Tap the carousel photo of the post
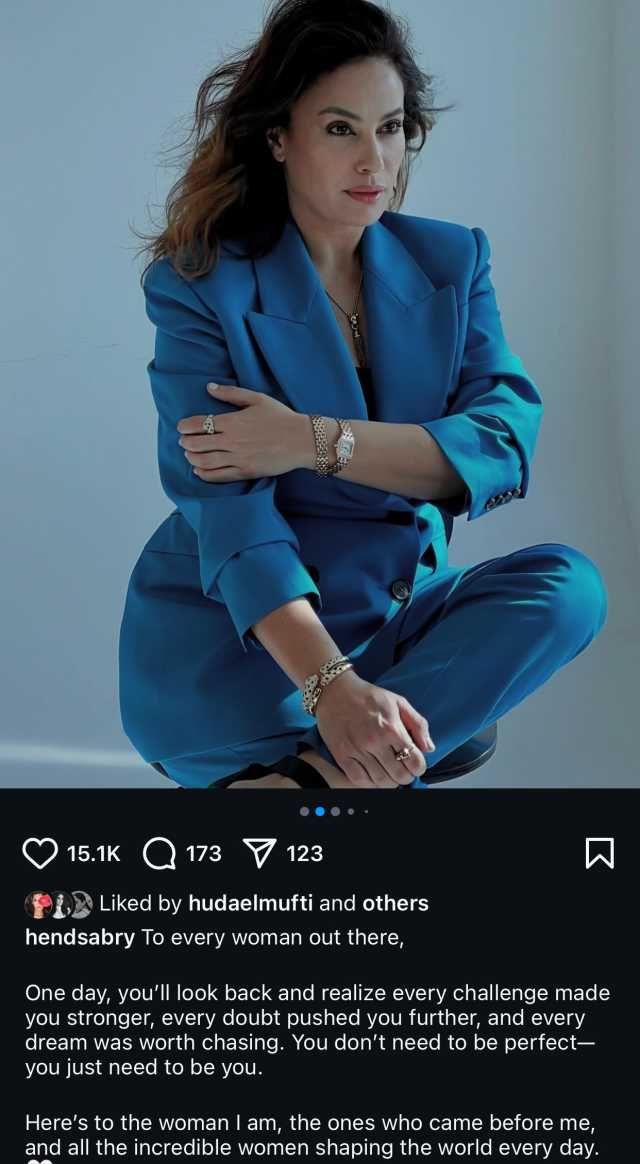Image resolution: width=640 pixels, height=1164 pixels. 320,400
